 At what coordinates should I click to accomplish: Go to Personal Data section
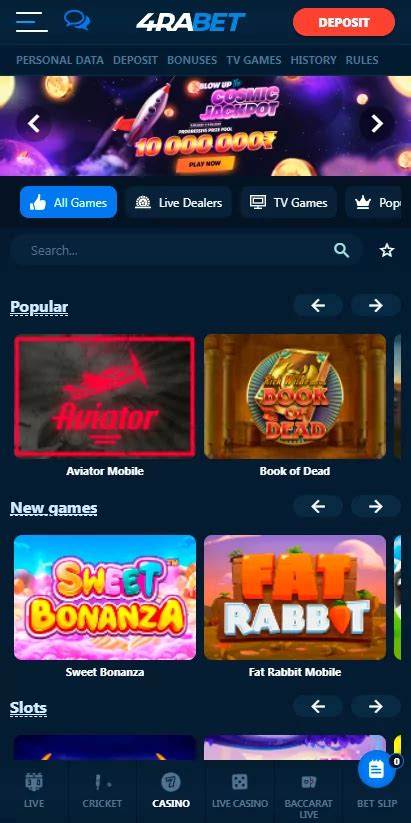pyautogui.click(x=60, y=60)
